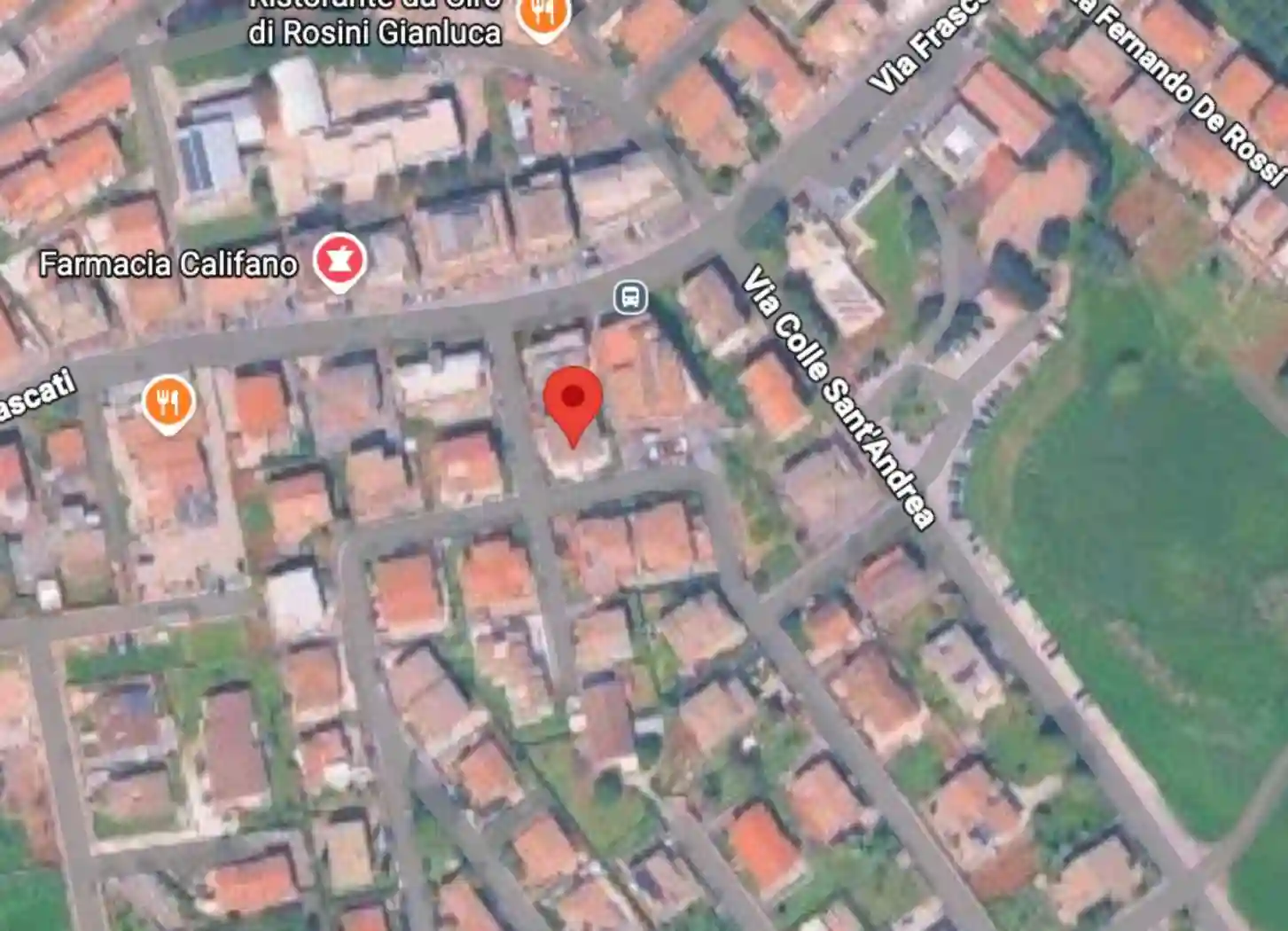
Task: Open the unlabeled restaurant marker near Via Frascati
Action: 168,403
